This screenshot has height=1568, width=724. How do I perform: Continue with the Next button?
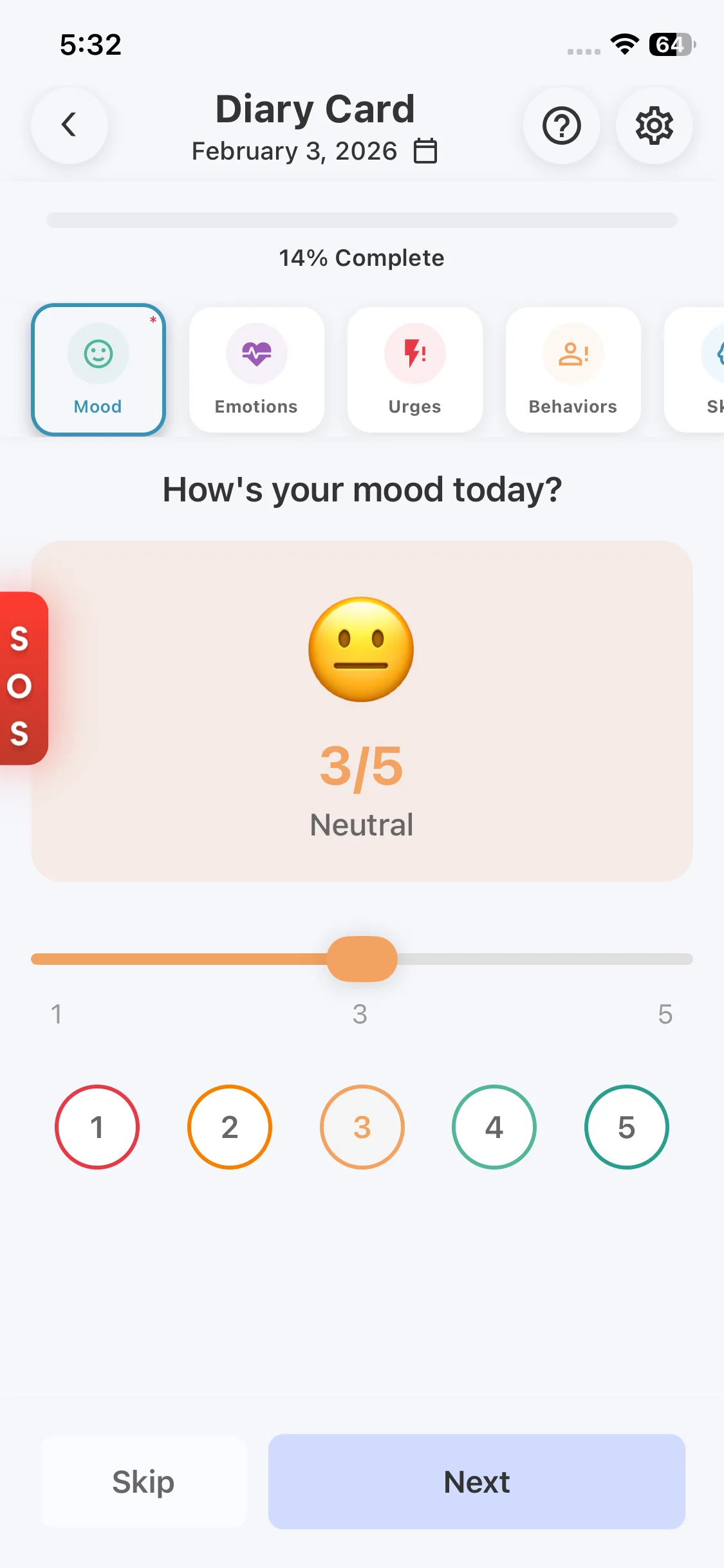(x=476, y=1482)
